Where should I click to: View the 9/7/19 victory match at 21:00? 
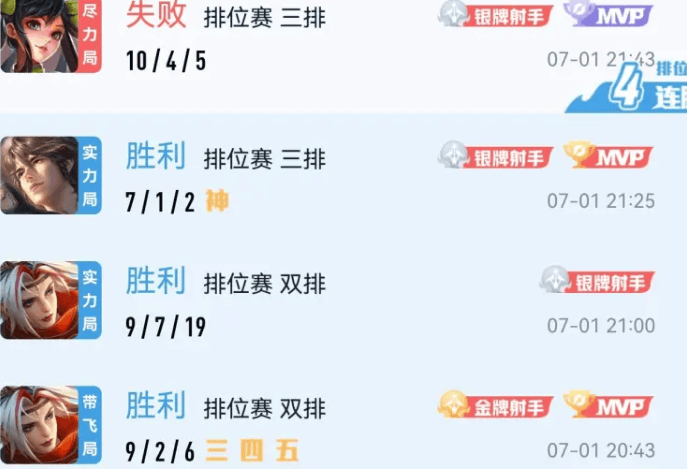tap(300, 301)
